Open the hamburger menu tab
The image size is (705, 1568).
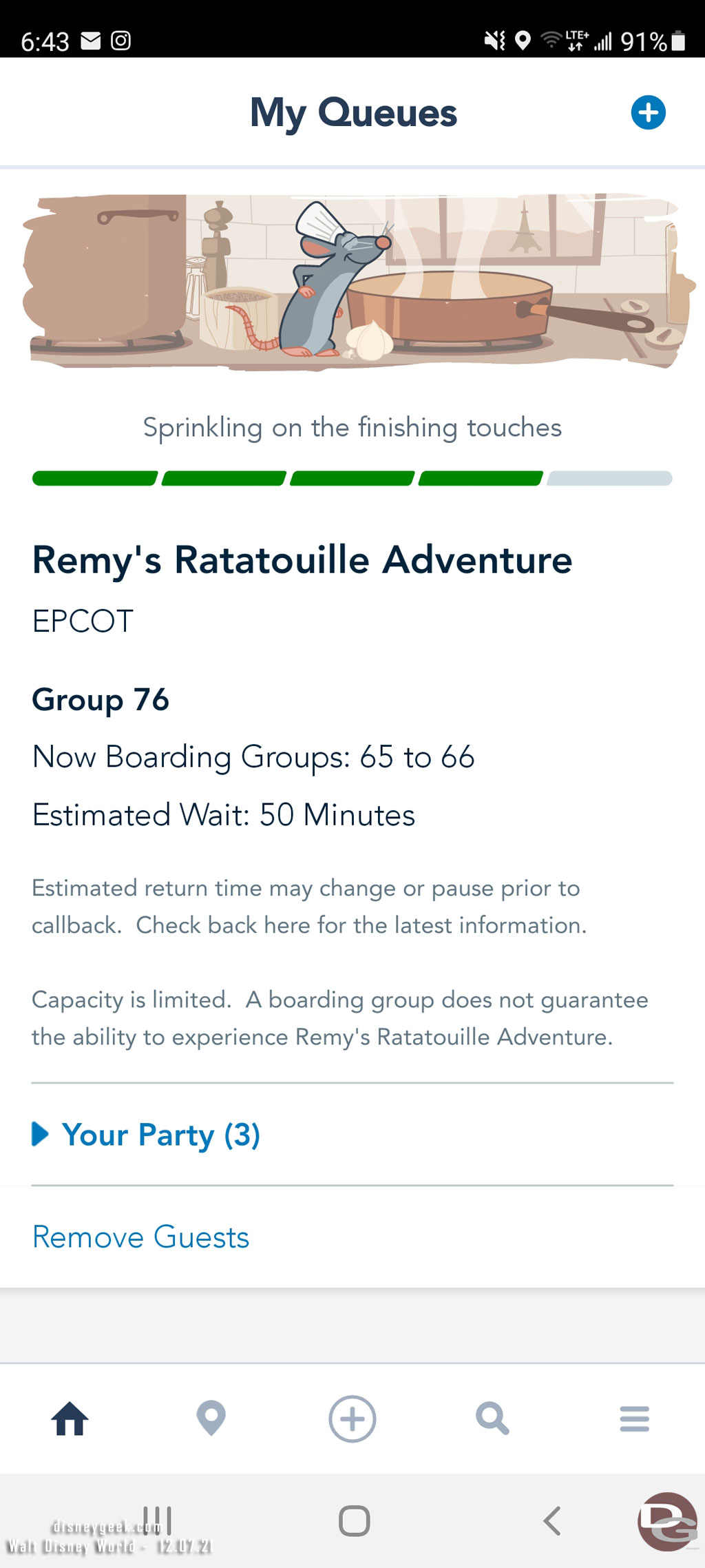pos(634,1419)
